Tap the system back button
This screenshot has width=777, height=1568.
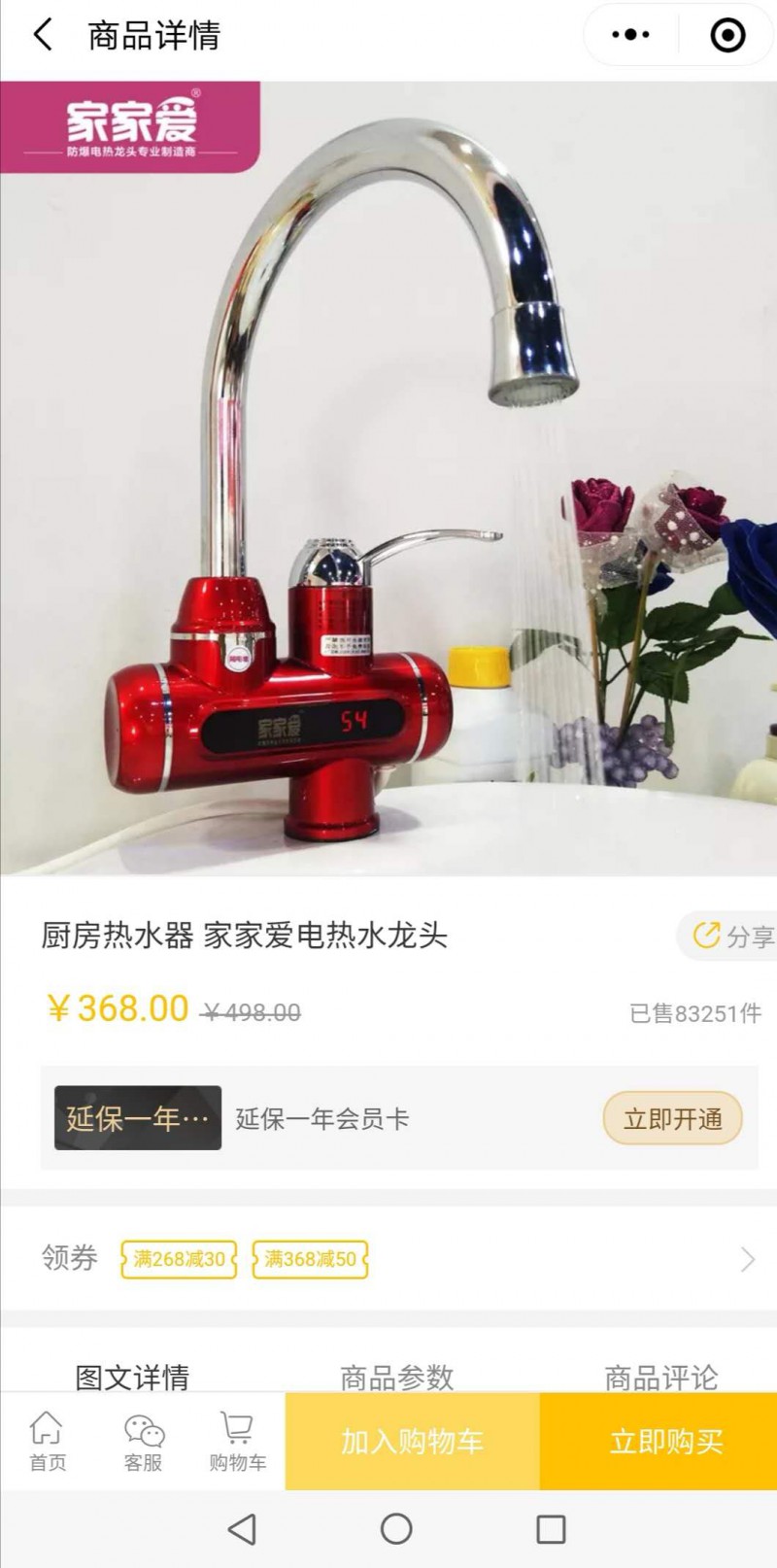242,1529
